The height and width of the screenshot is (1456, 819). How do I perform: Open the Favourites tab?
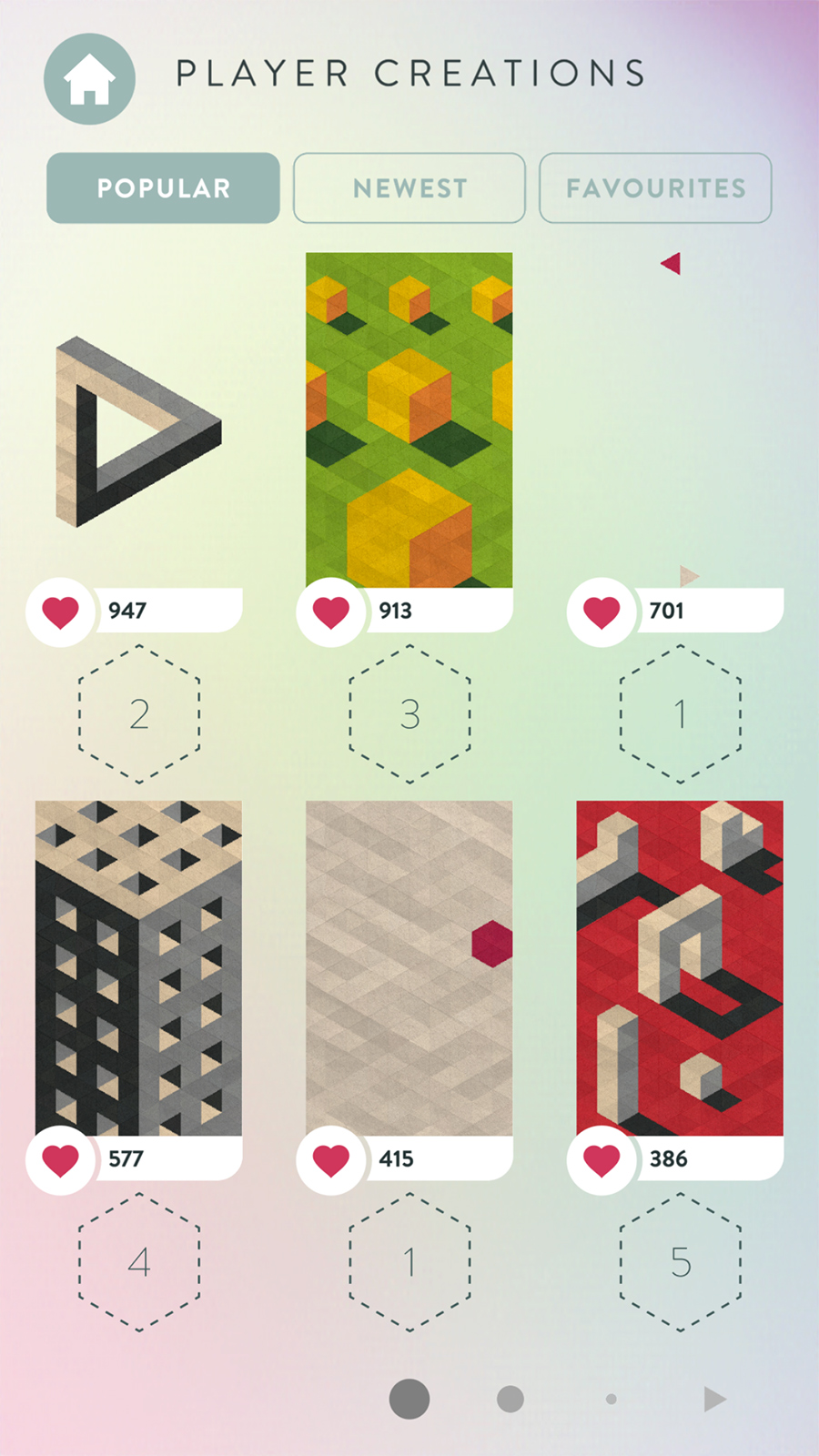tap(655, 187)
